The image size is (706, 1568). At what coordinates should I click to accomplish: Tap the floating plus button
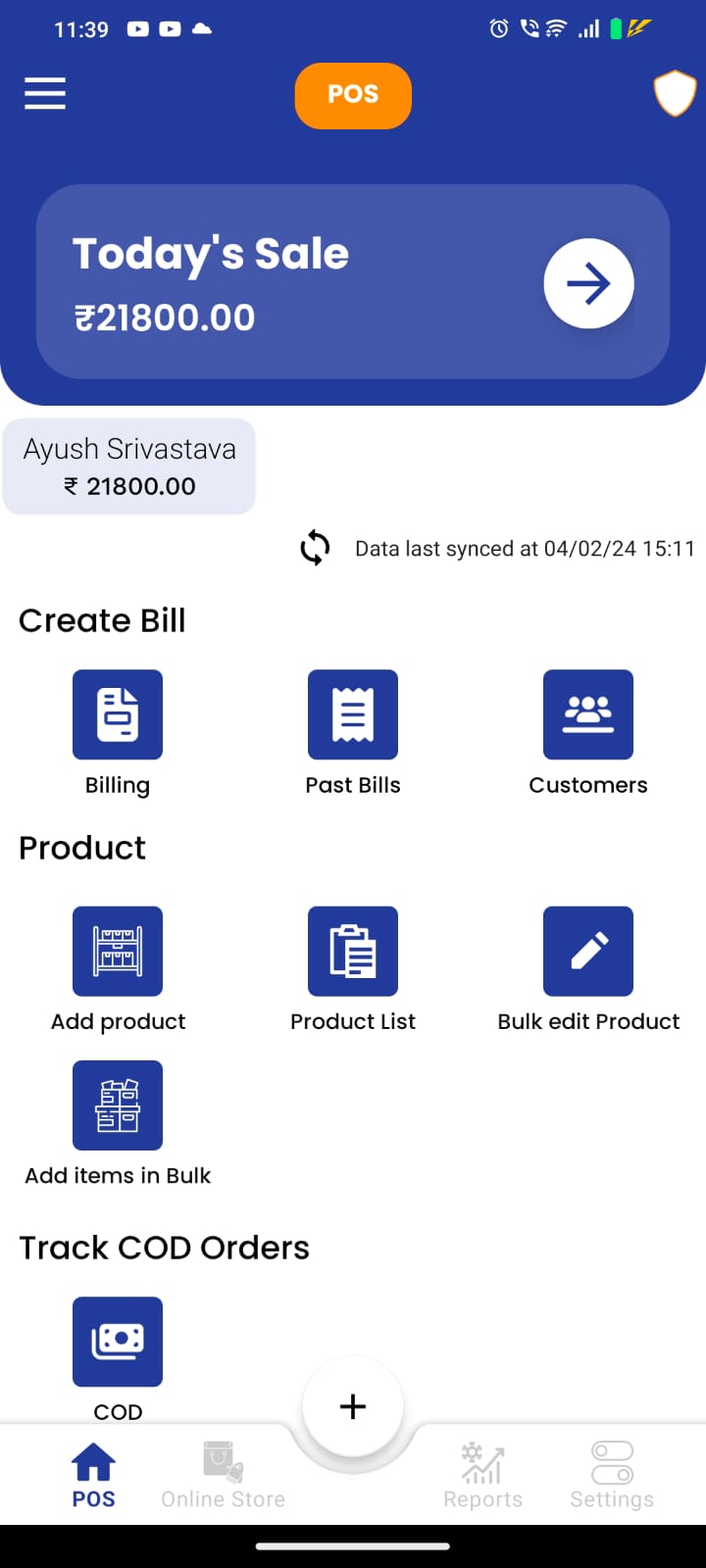point(353,1406)
